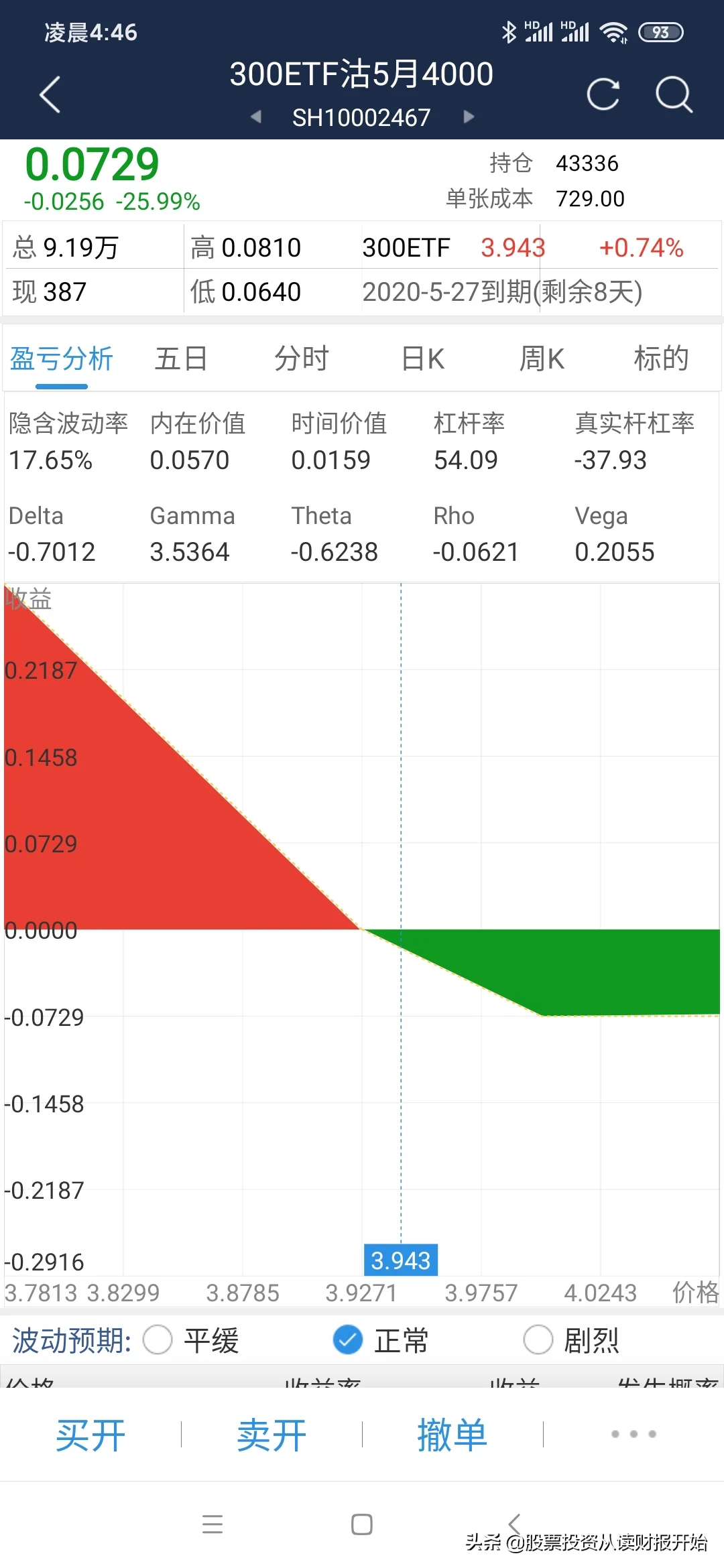The height and width of the screenshot is (1568, 724).
Task: Switch to the 标的 tab
Action: pos(661,359)
